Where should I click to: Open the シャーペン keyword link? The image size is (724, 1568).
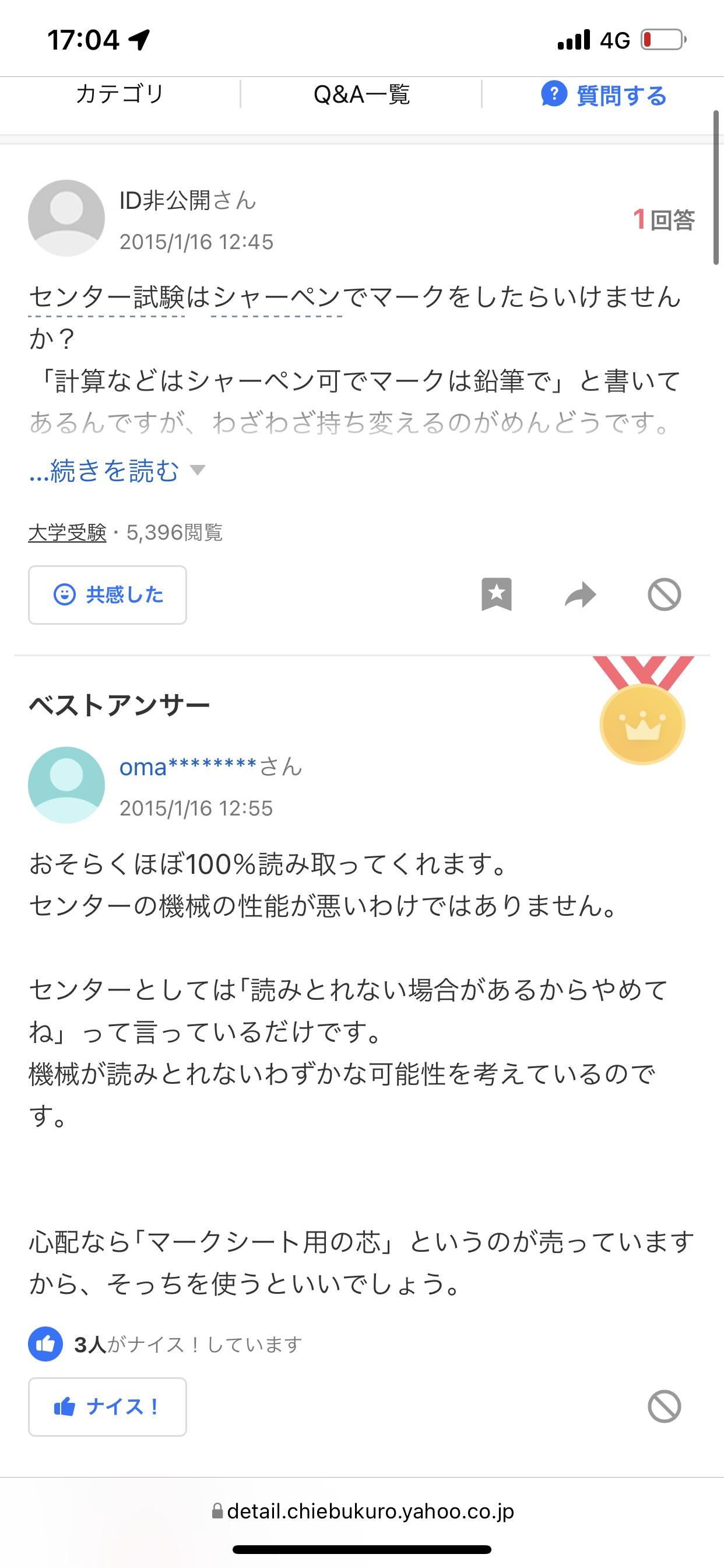(x=276, y=297)
